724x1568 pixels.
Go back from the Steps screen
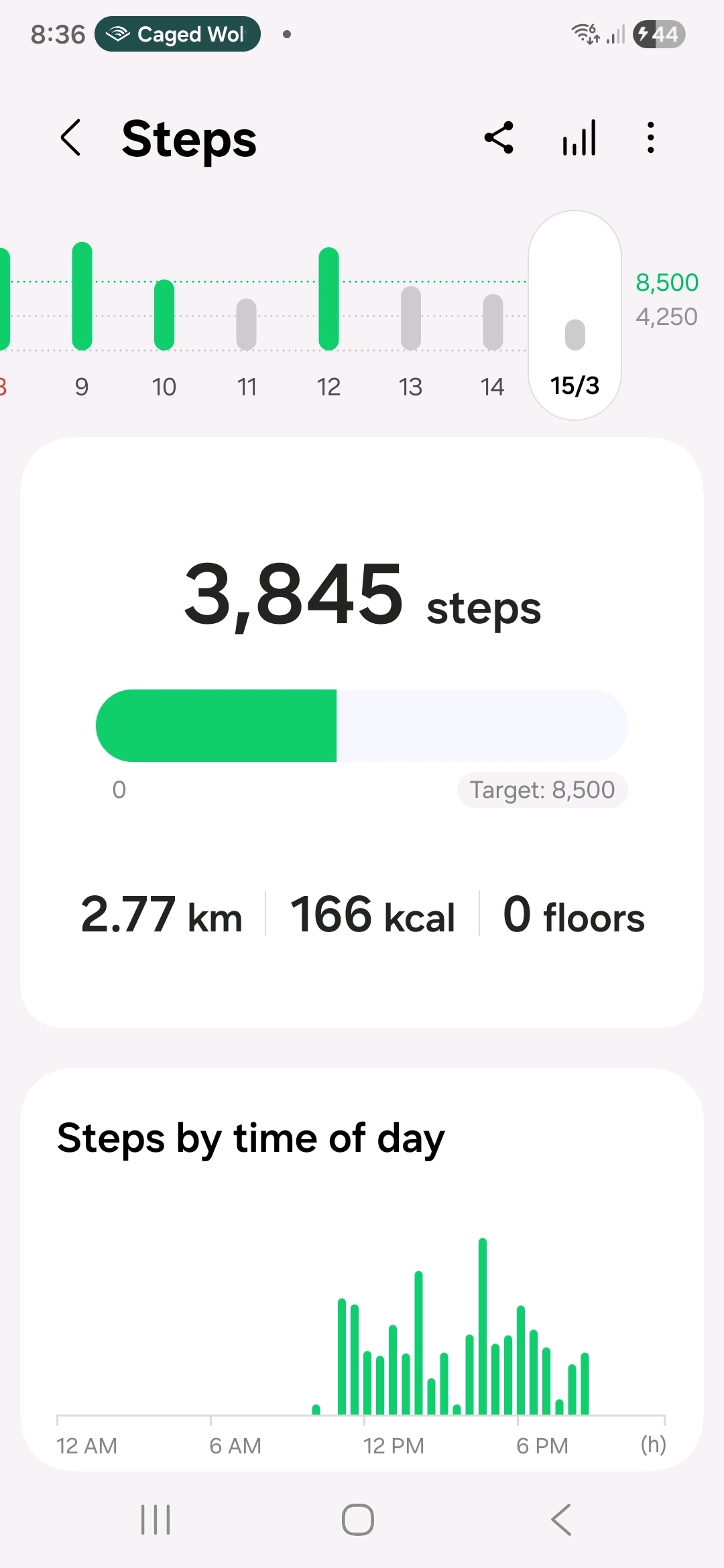[71, 138]
